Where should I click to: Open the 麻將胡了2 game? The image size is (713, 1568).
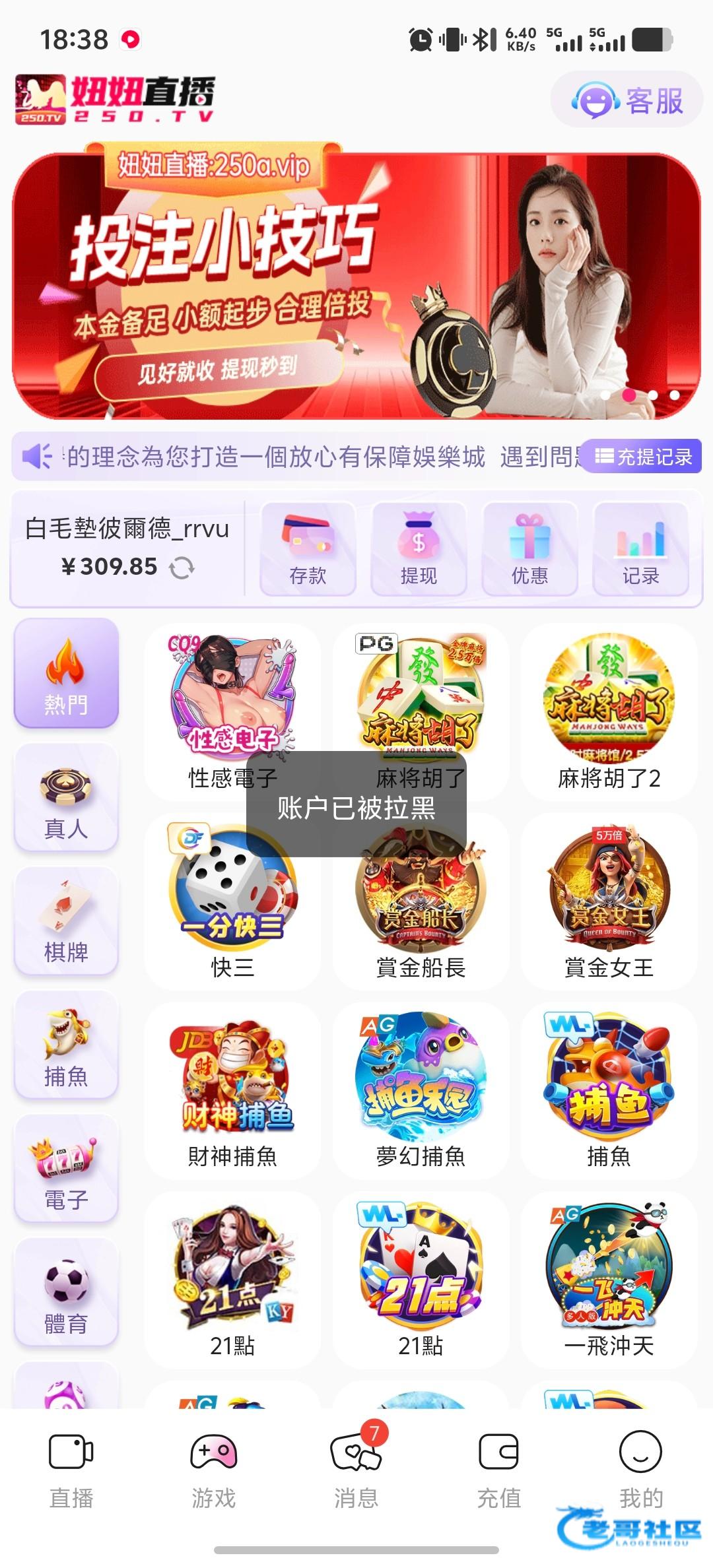coord(609,711)
